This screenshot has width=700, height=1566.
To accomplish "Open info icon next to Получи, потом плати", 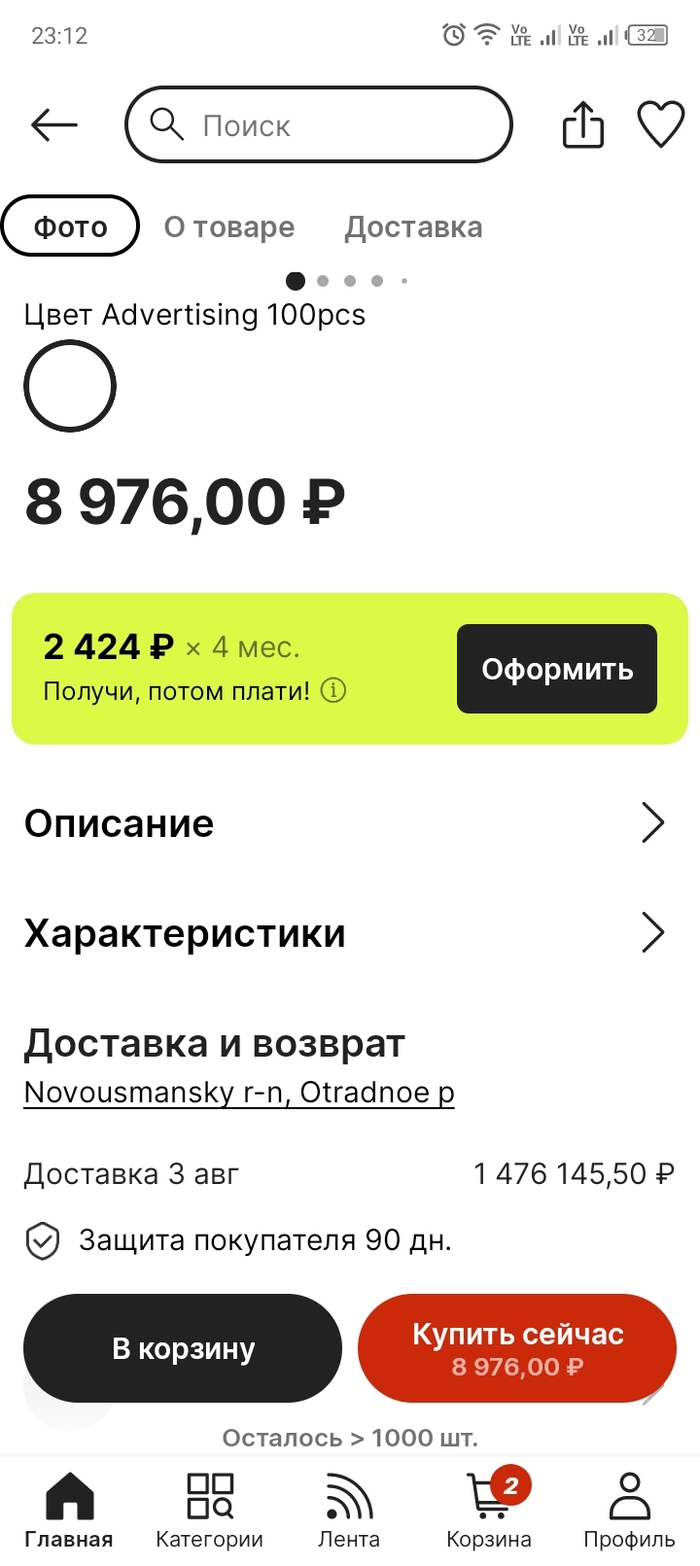I will tap(333, 691).
